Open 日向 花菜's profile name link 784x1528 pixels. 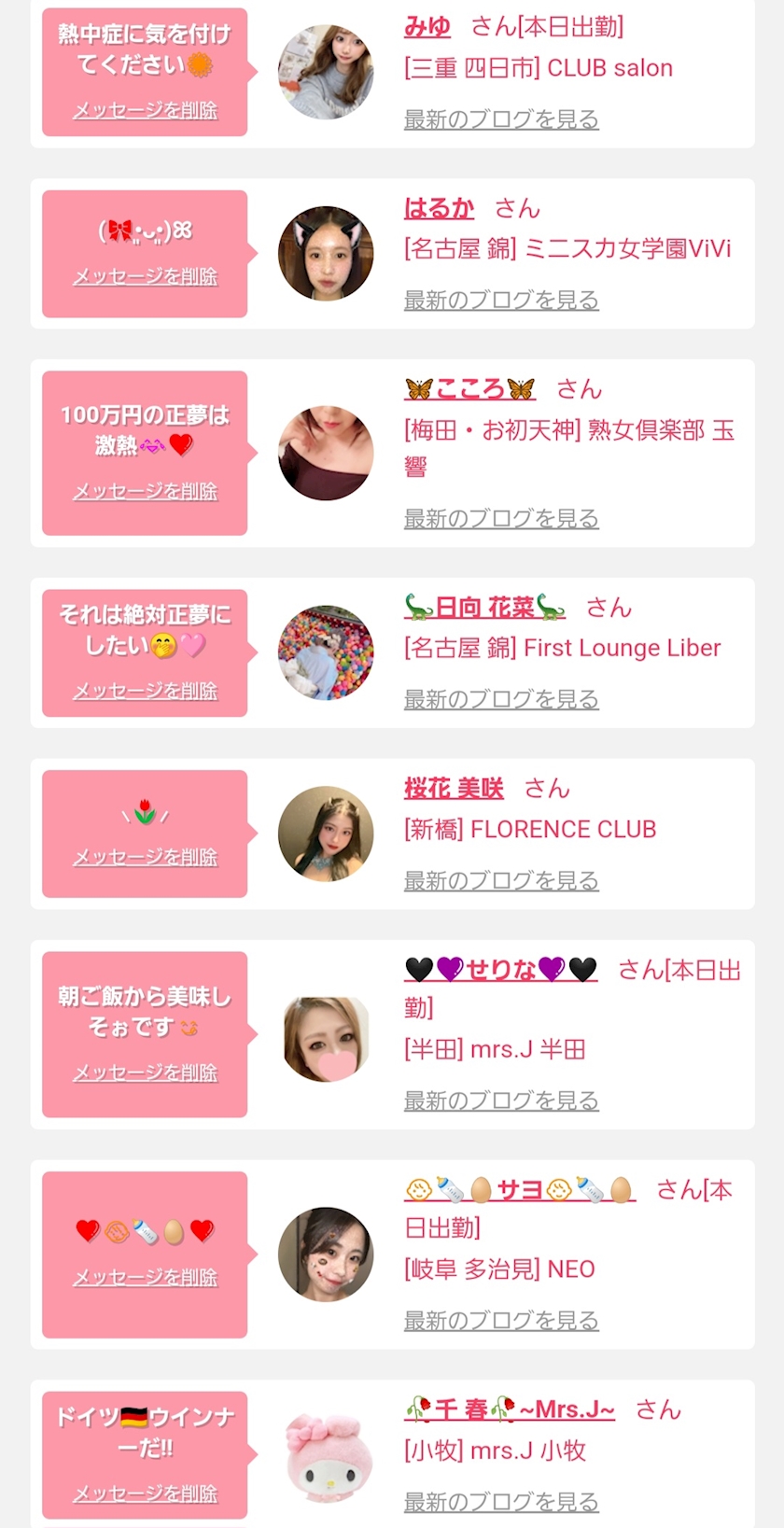pyautogui.click(x=484, y=608)
